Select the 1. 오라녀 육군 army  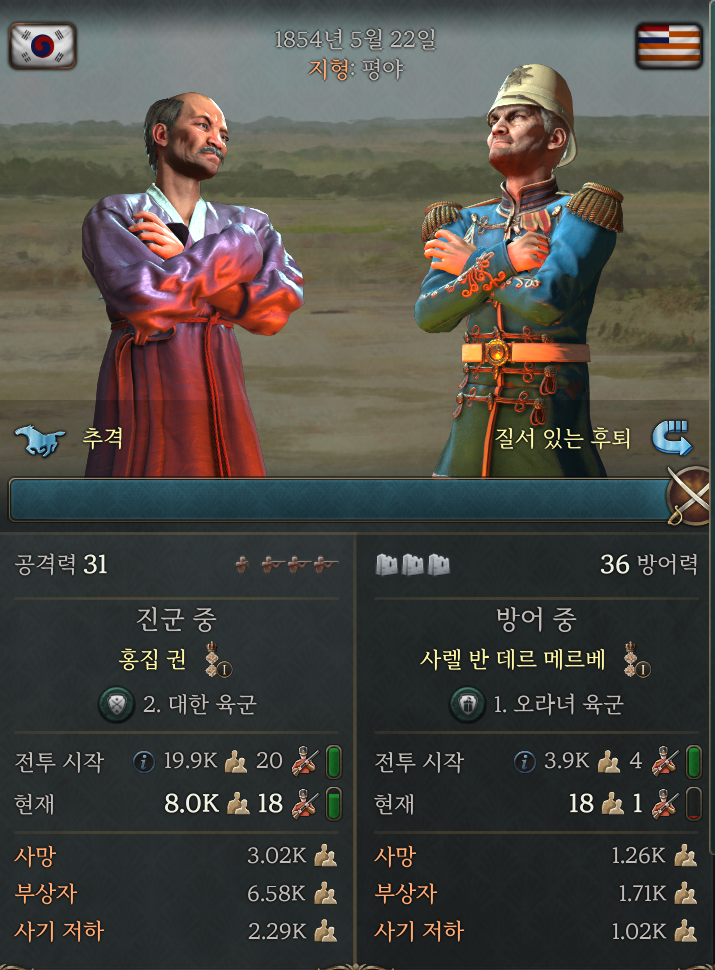click(x=558, y=704)
